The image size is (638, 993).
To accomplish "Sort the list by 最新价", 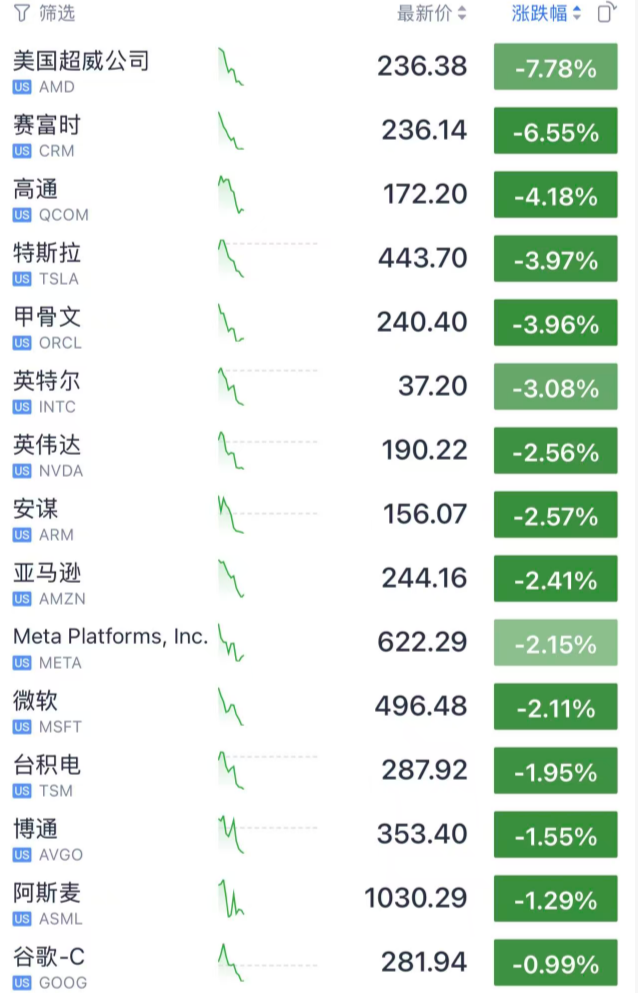I will pyautogui.click(x=431, y=13).
